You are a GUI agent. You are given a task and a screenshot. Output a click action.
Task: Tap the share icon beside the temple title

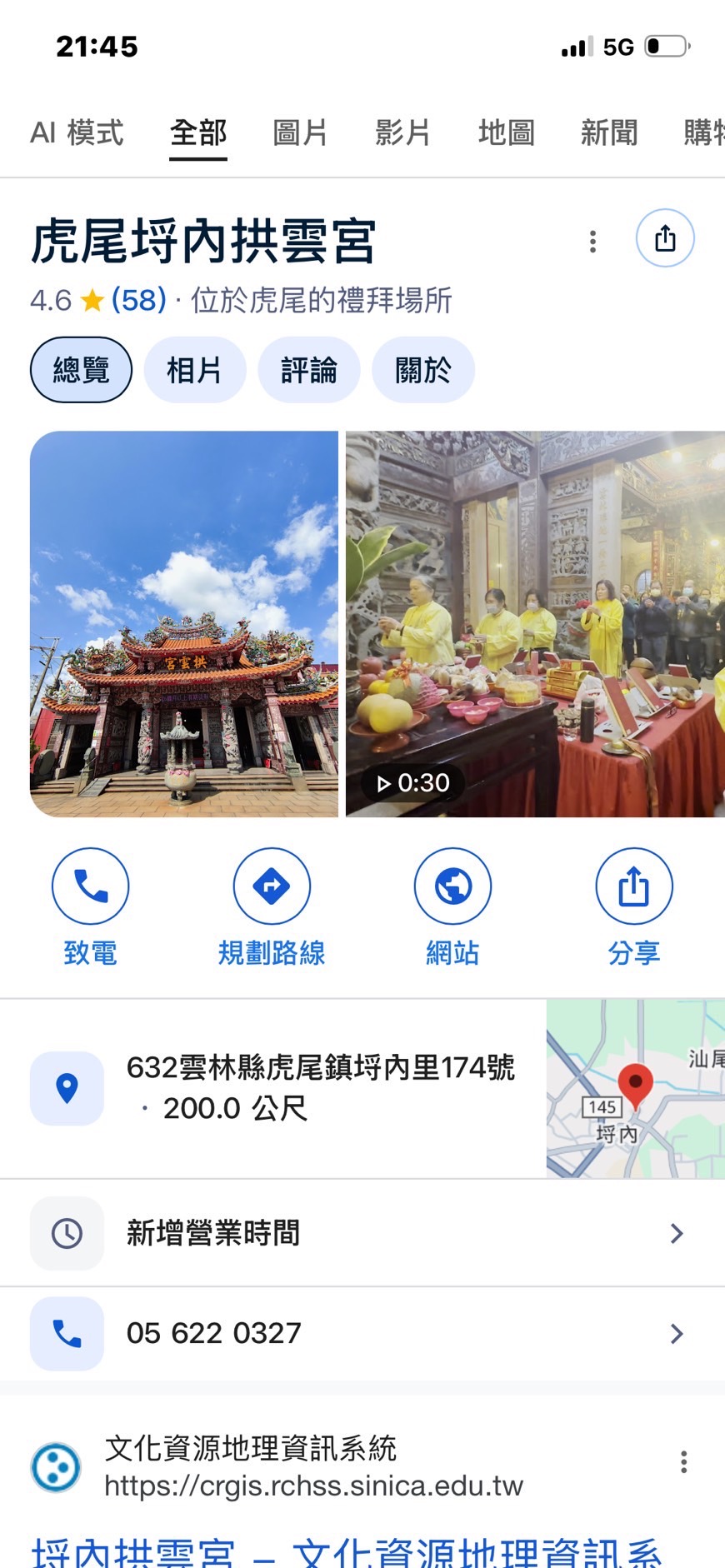point(664,238)
